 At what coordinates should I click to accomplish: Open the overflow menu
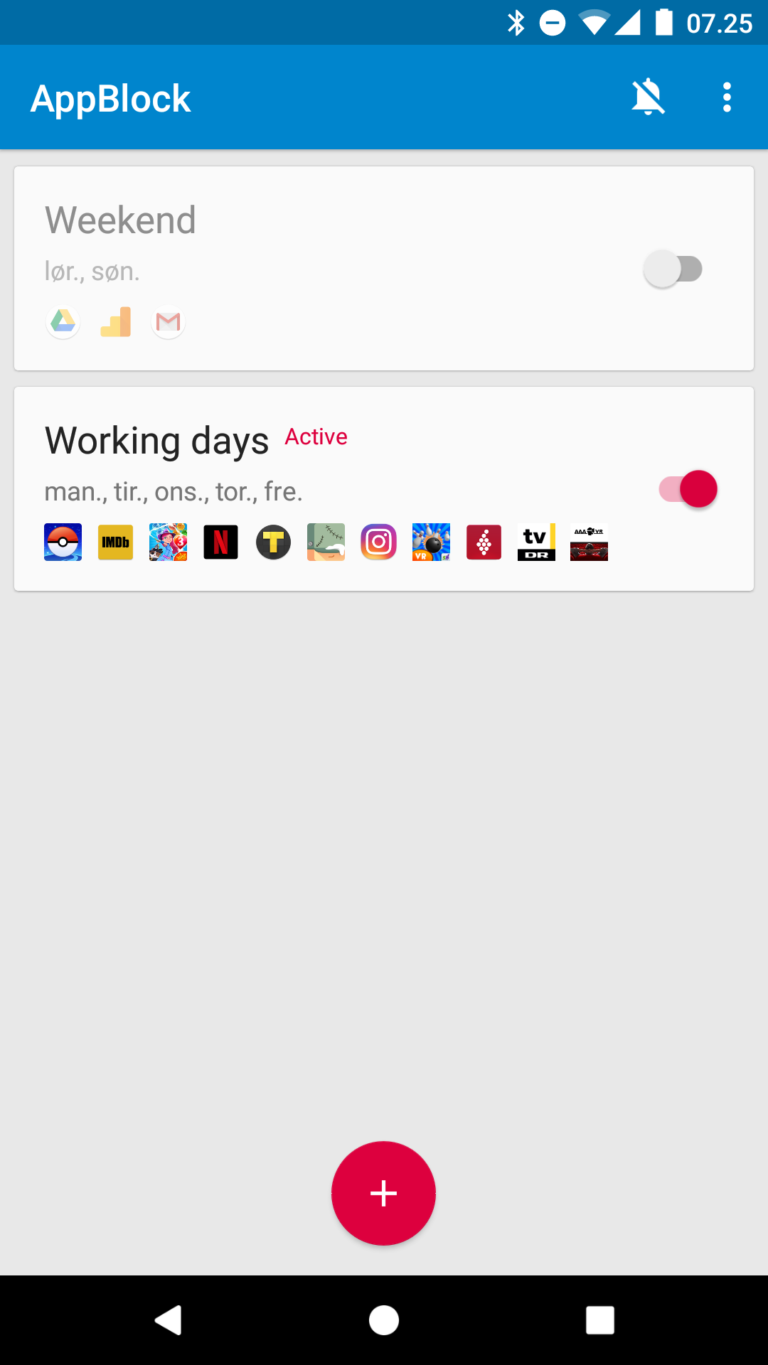click(x=727, y=97)
